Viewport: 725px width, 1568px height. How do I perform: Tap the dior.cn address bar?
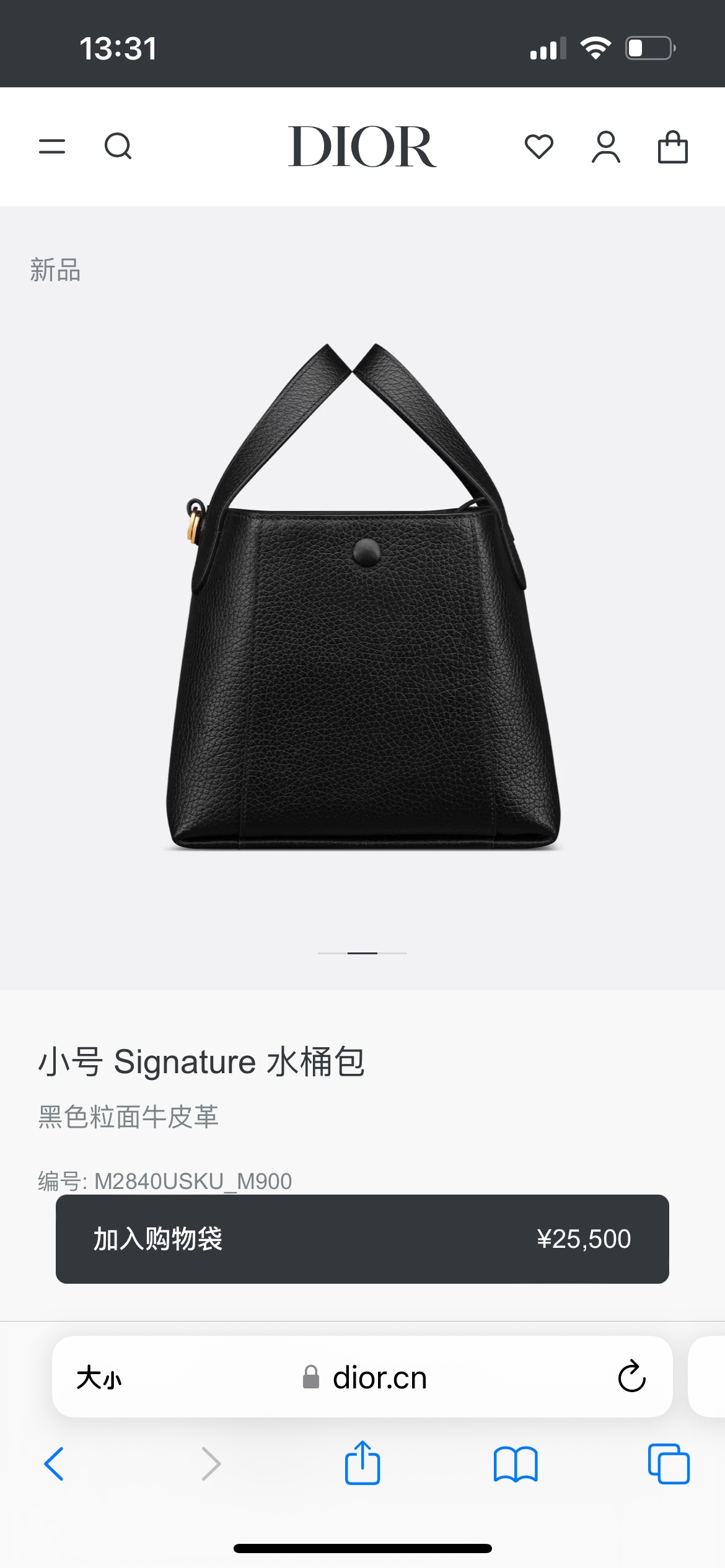point(379,1378)
